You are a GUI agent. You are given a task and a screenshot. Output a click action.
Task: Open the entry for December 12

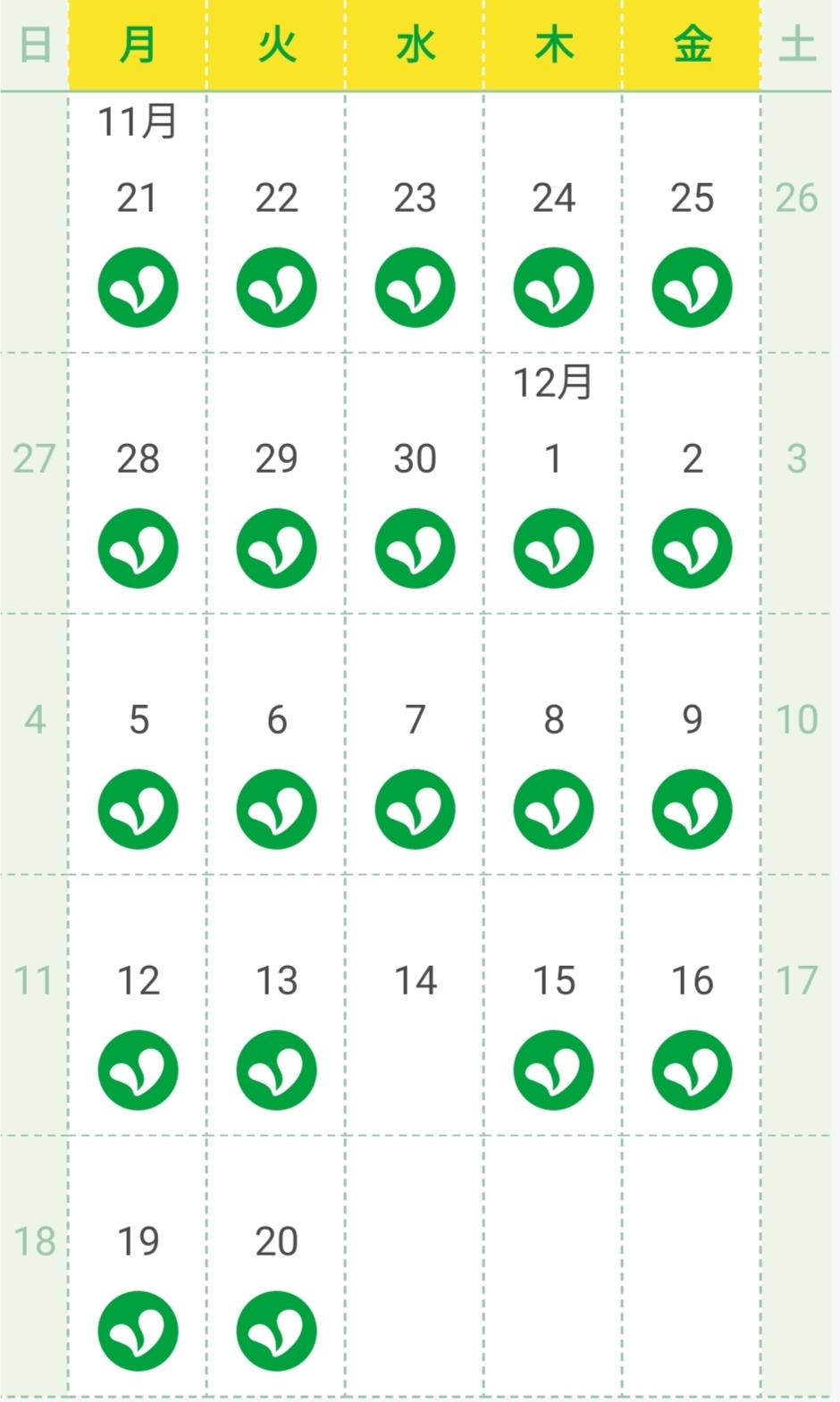click(138, 1070)
